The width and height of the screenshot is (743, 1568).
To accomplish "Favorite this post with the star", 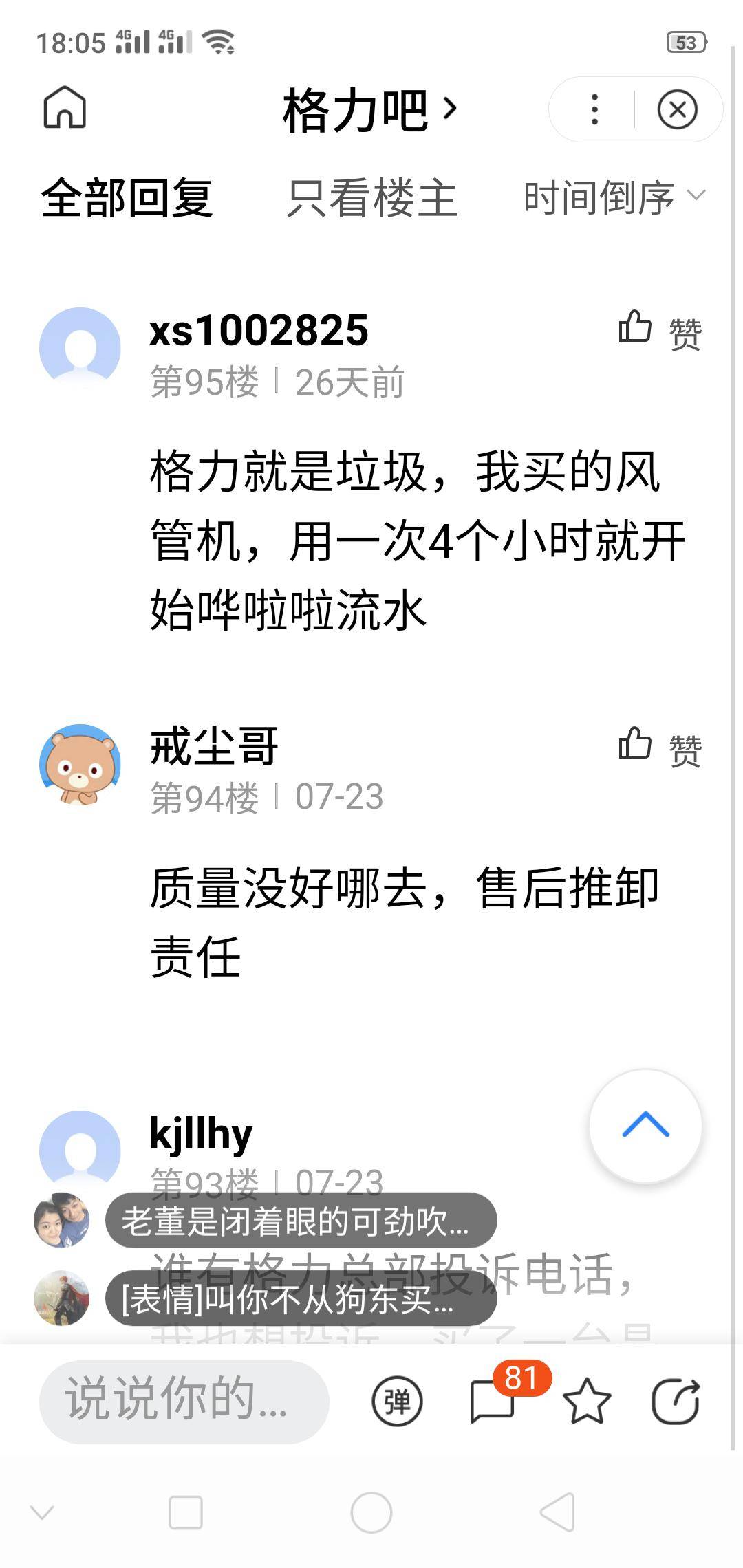I will pos(586,1401).
